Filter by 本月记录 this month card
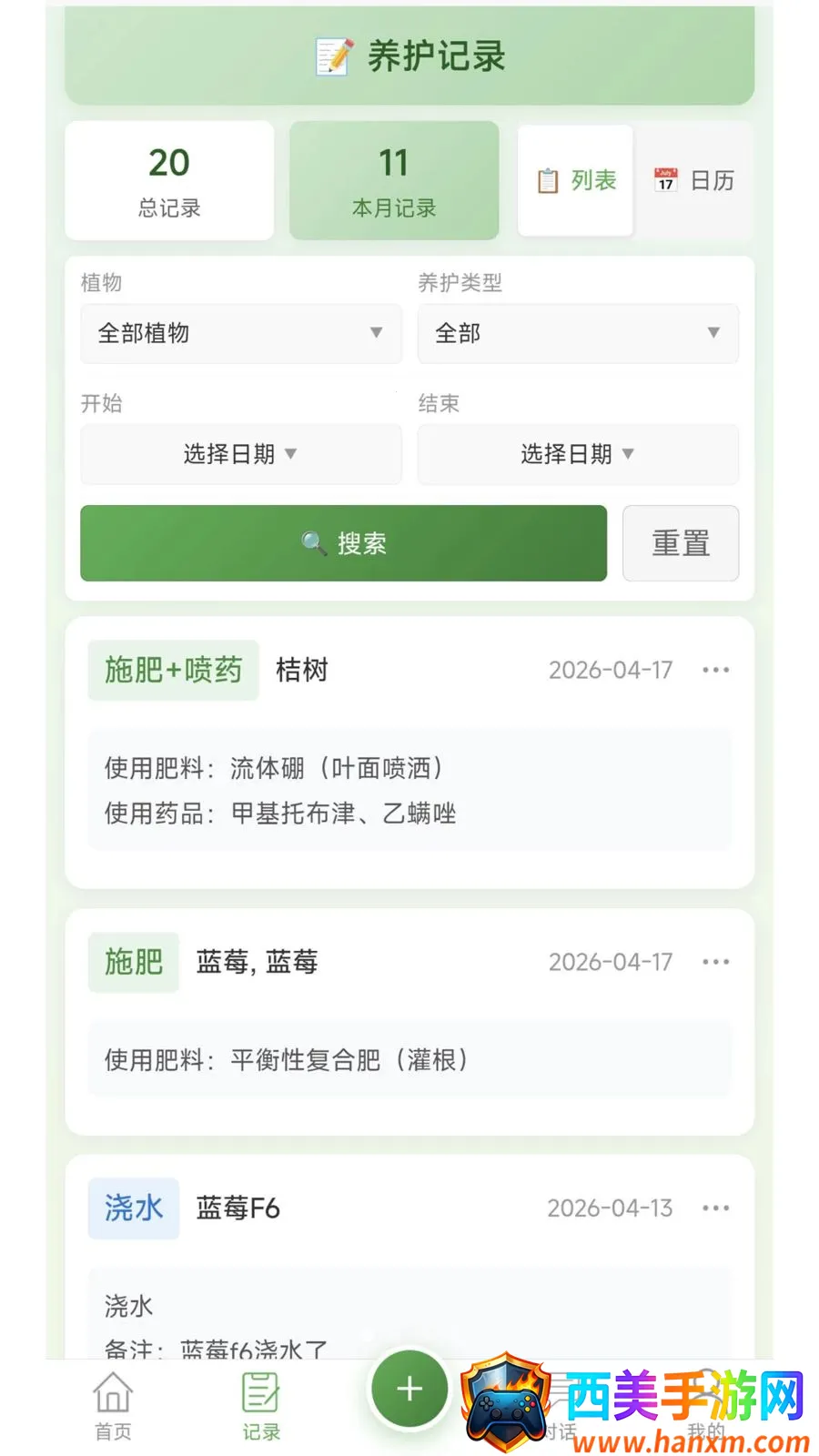819x1456 pixels. pyautogui.click(x=394, y=180)
